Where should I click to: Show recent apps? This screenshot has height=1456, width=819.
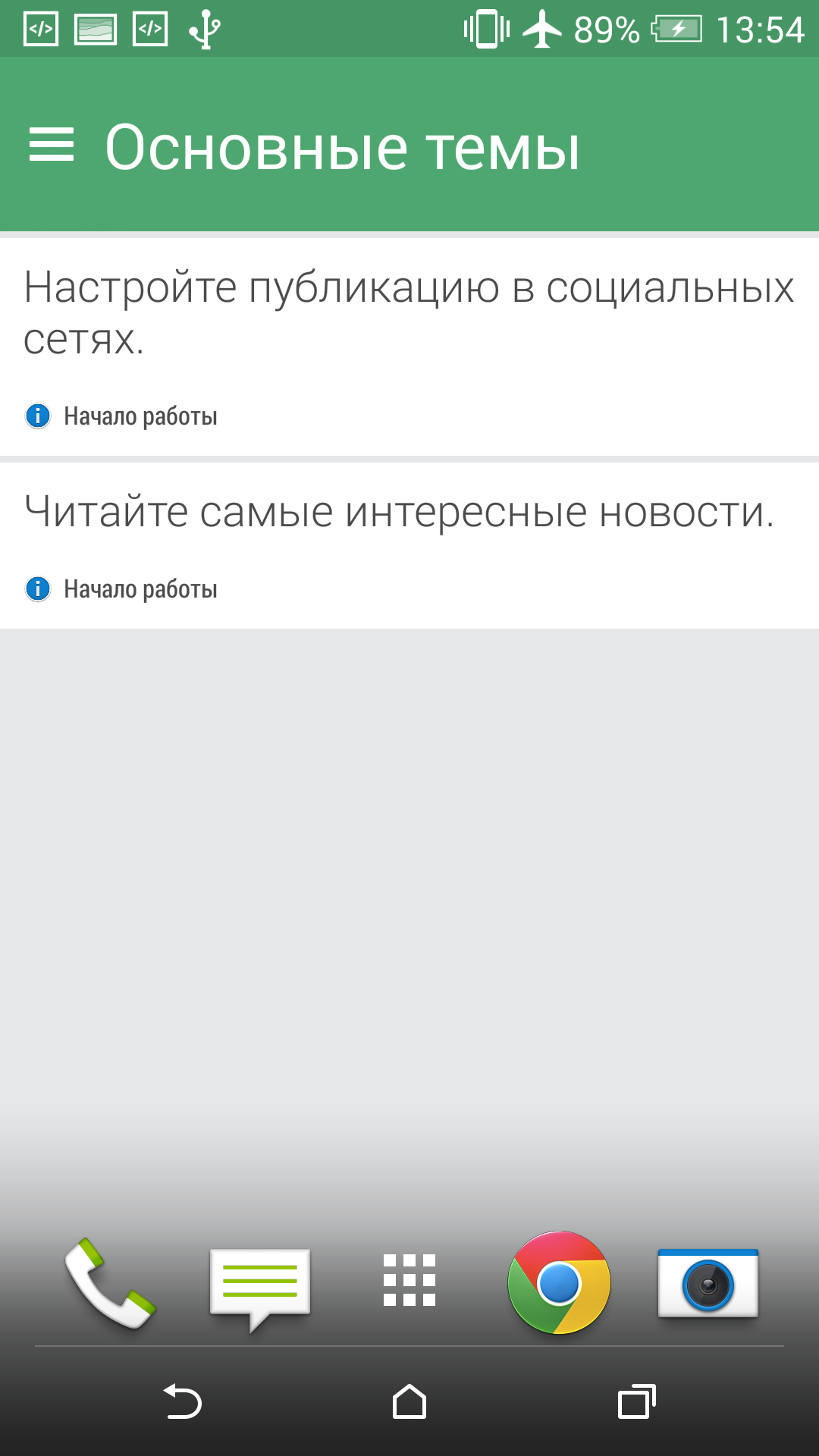tap(636, 1401)
